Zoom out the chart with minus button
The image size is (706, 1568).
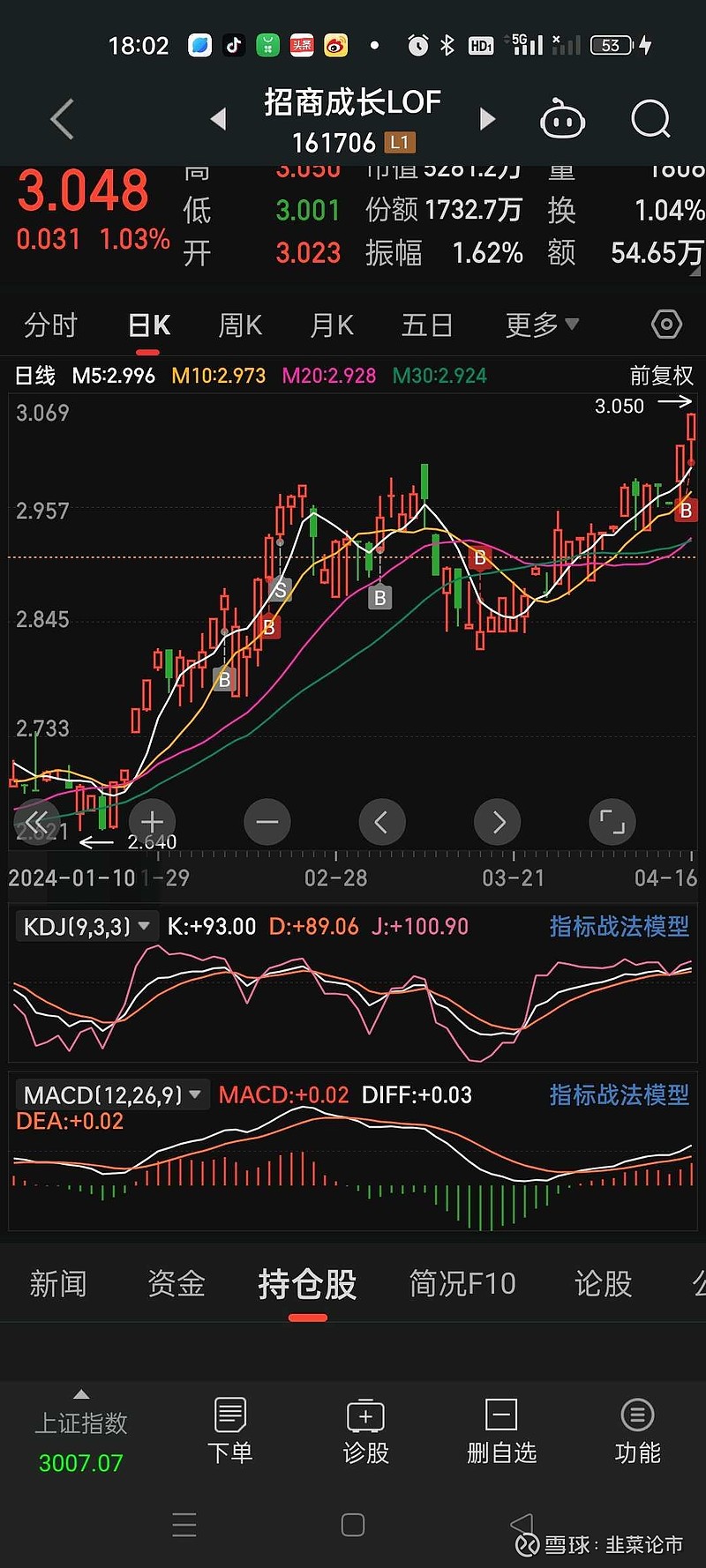click(267, 822)
